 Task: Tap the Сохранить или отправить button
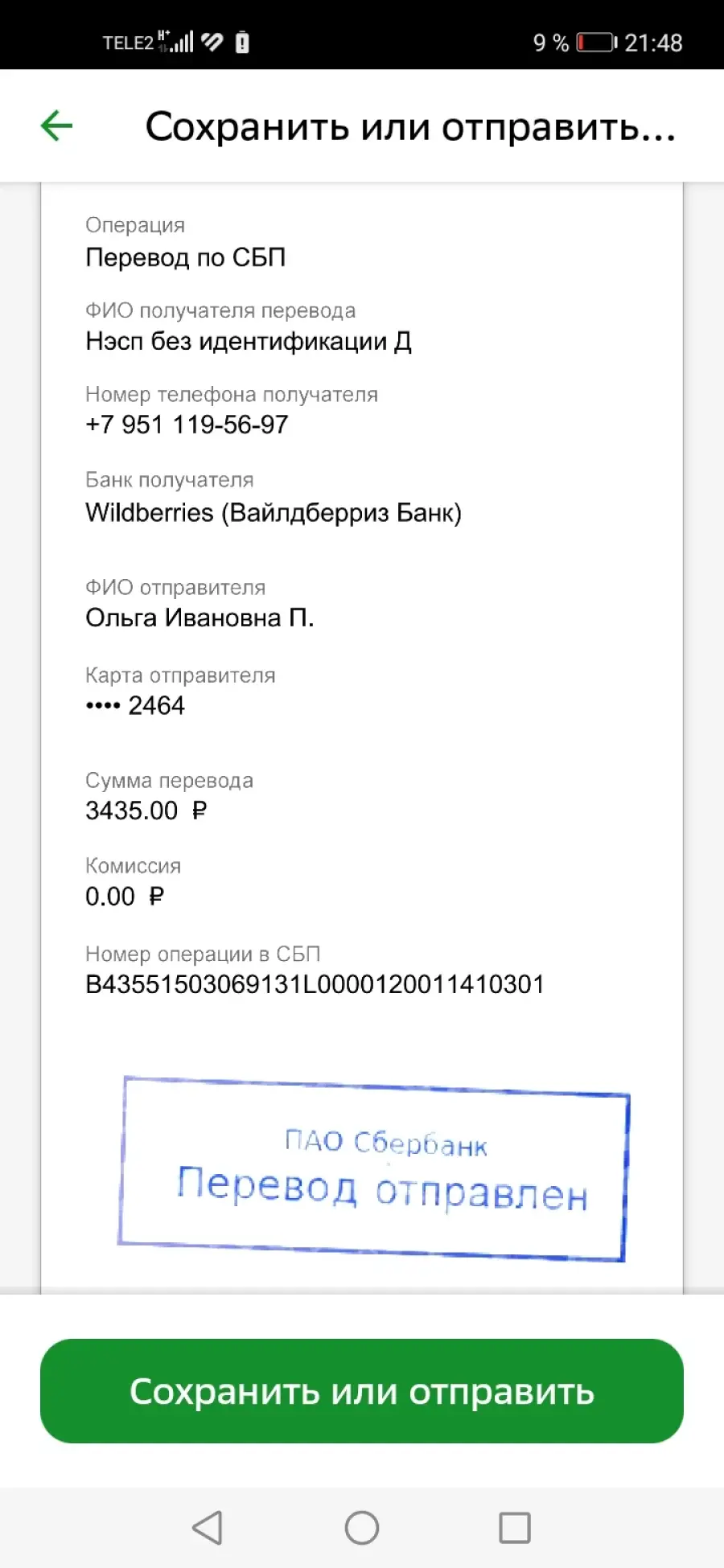(362, 1390)
